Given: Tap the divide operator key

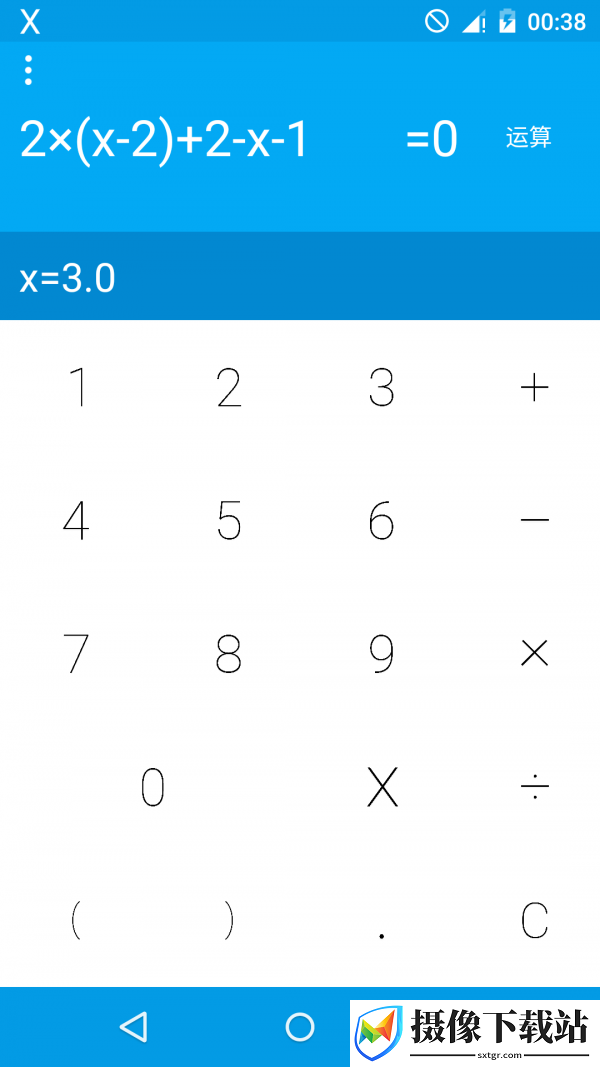Looking at the screenshot, I should coord(534,787).
